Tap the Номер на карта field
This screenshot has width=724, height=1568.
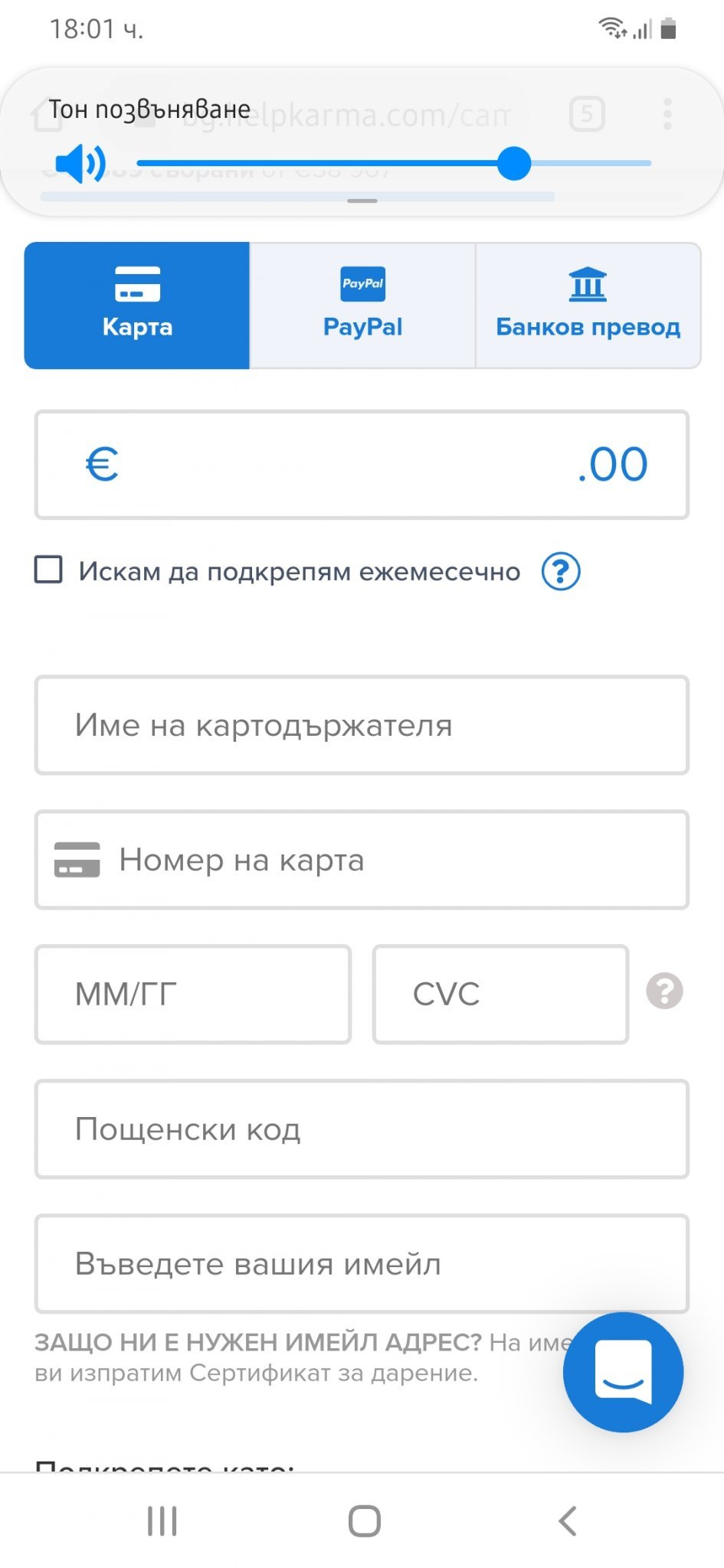click(362, 860)
